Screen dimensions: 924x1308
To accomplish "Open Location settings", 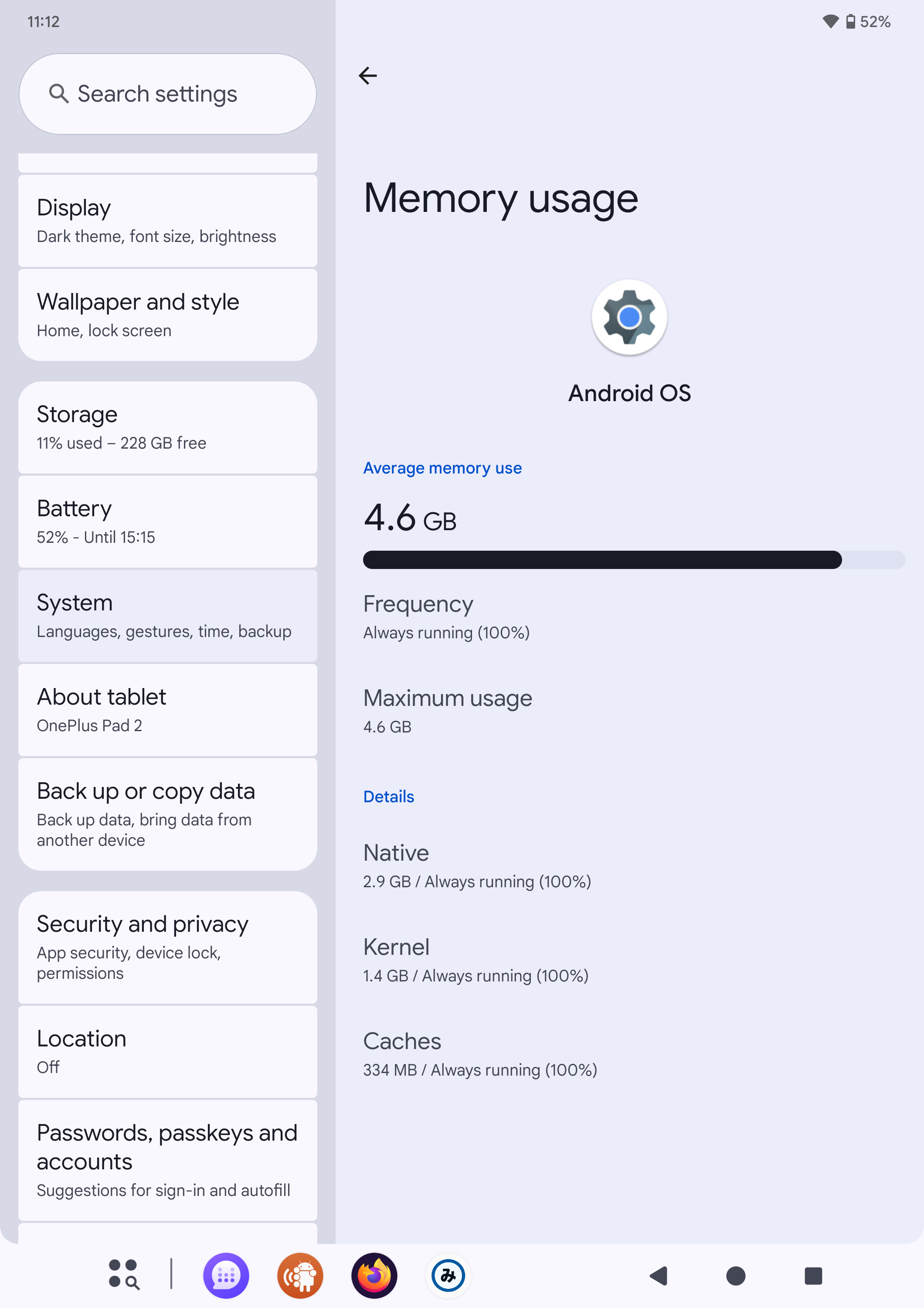I will click(167, 1051).
